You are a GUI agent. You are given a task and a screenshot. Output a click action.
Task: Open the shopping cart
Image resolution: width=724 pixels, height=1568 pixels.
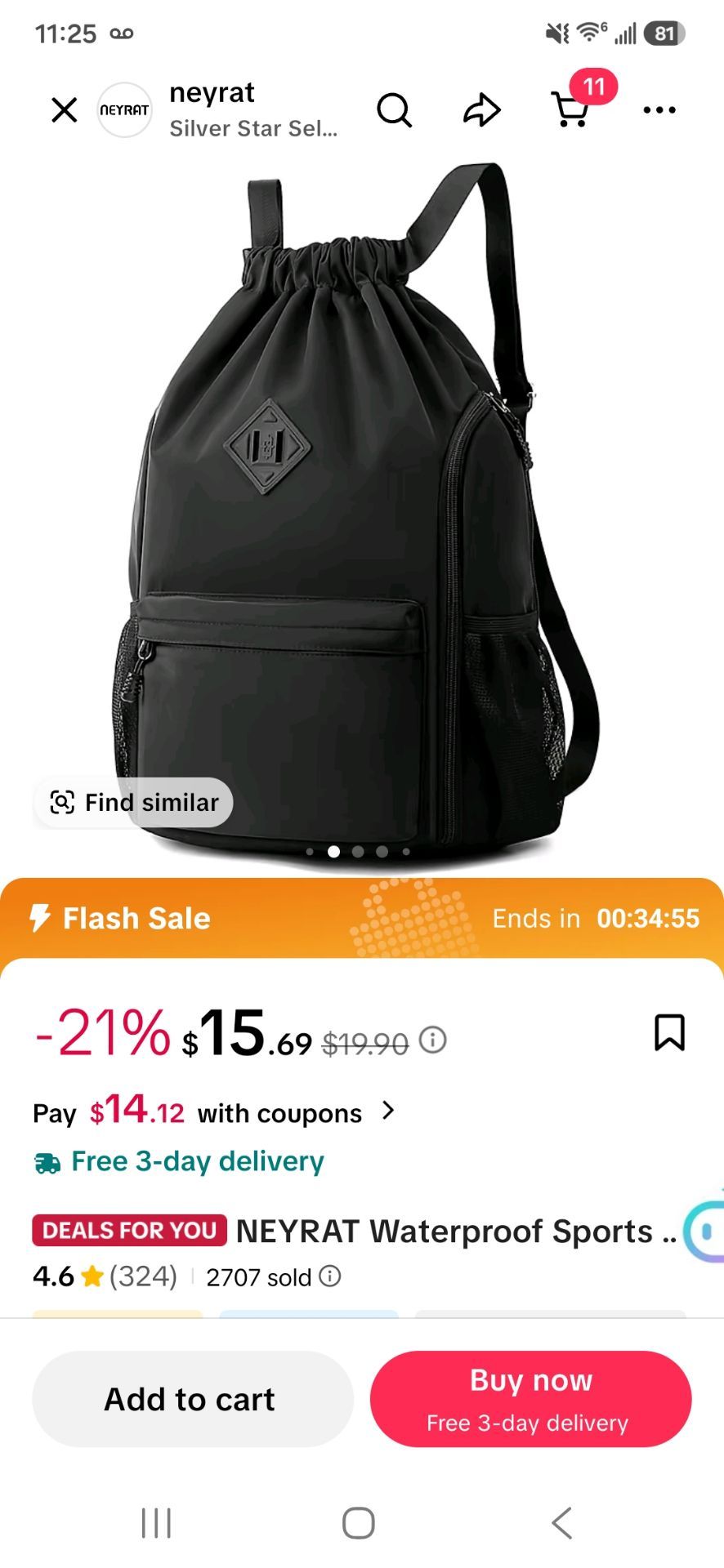[x=572, y=109]
